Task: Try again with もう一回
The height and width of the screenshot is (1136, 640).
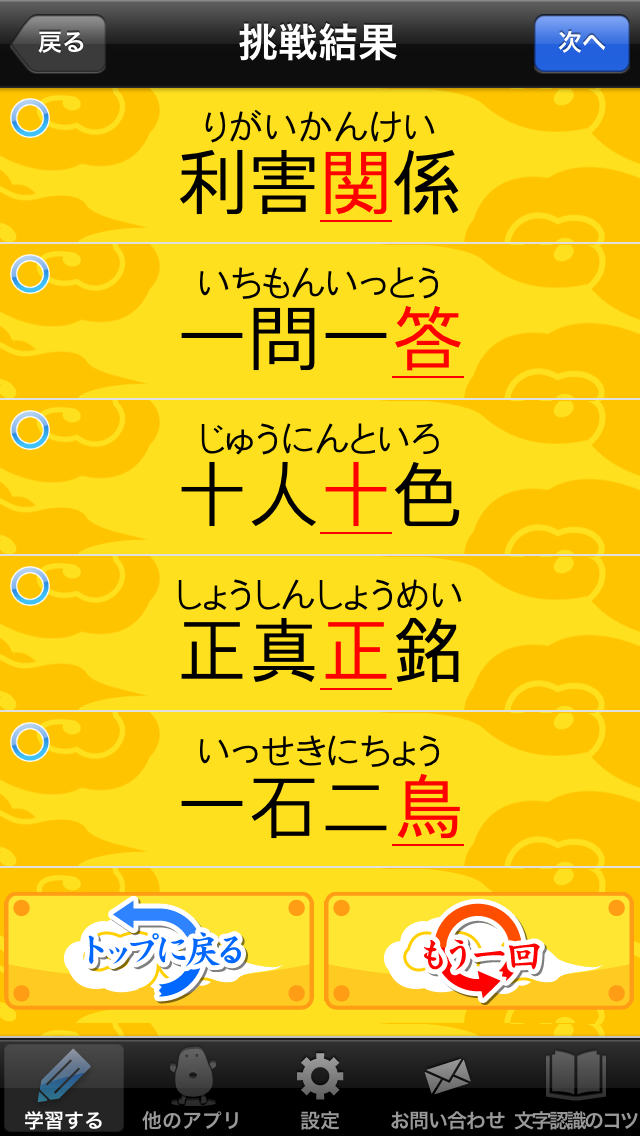Action: (x=480, y=951)
